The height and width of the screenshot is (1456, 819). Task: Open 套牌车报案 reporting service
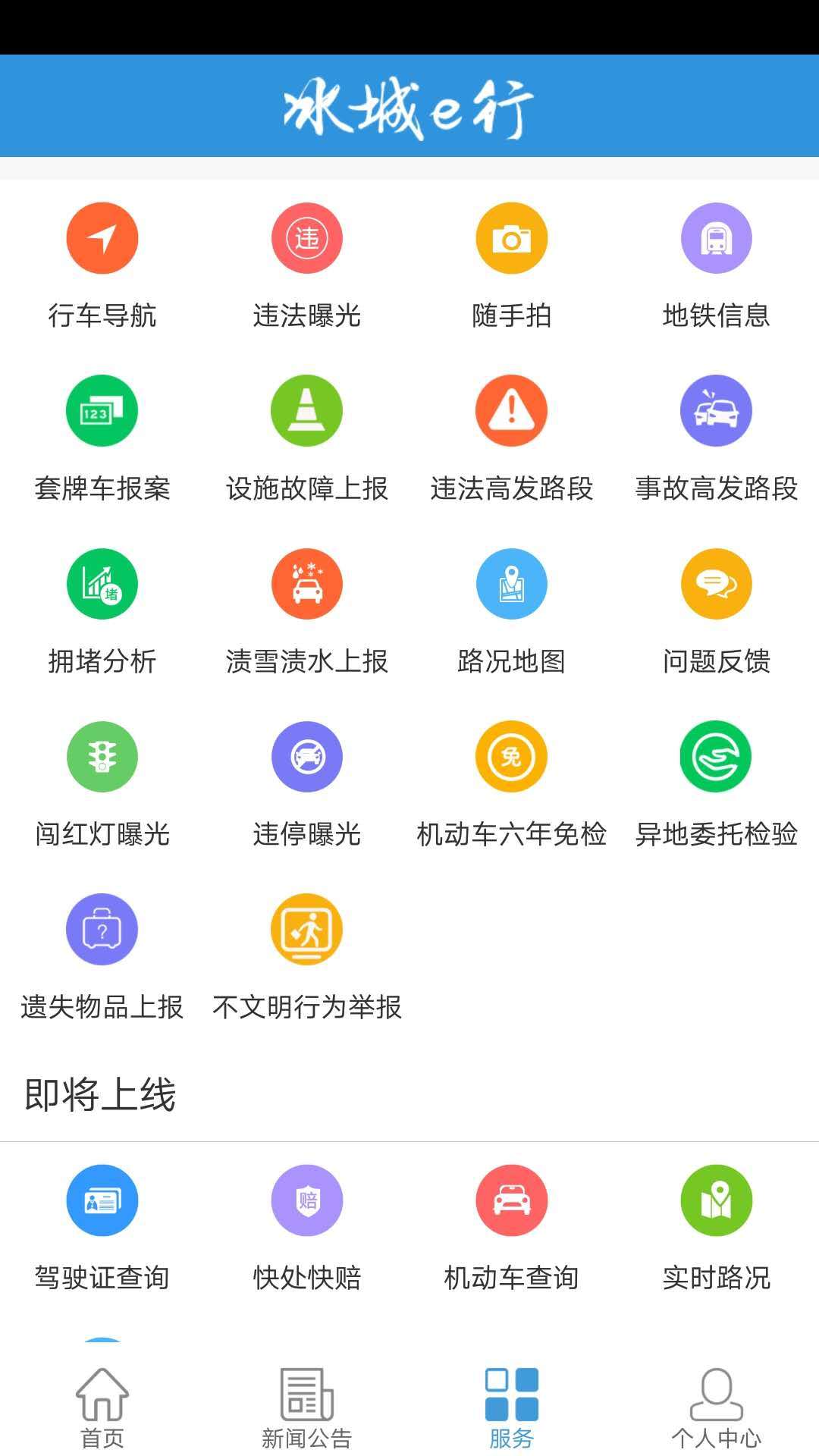point(102,410)
